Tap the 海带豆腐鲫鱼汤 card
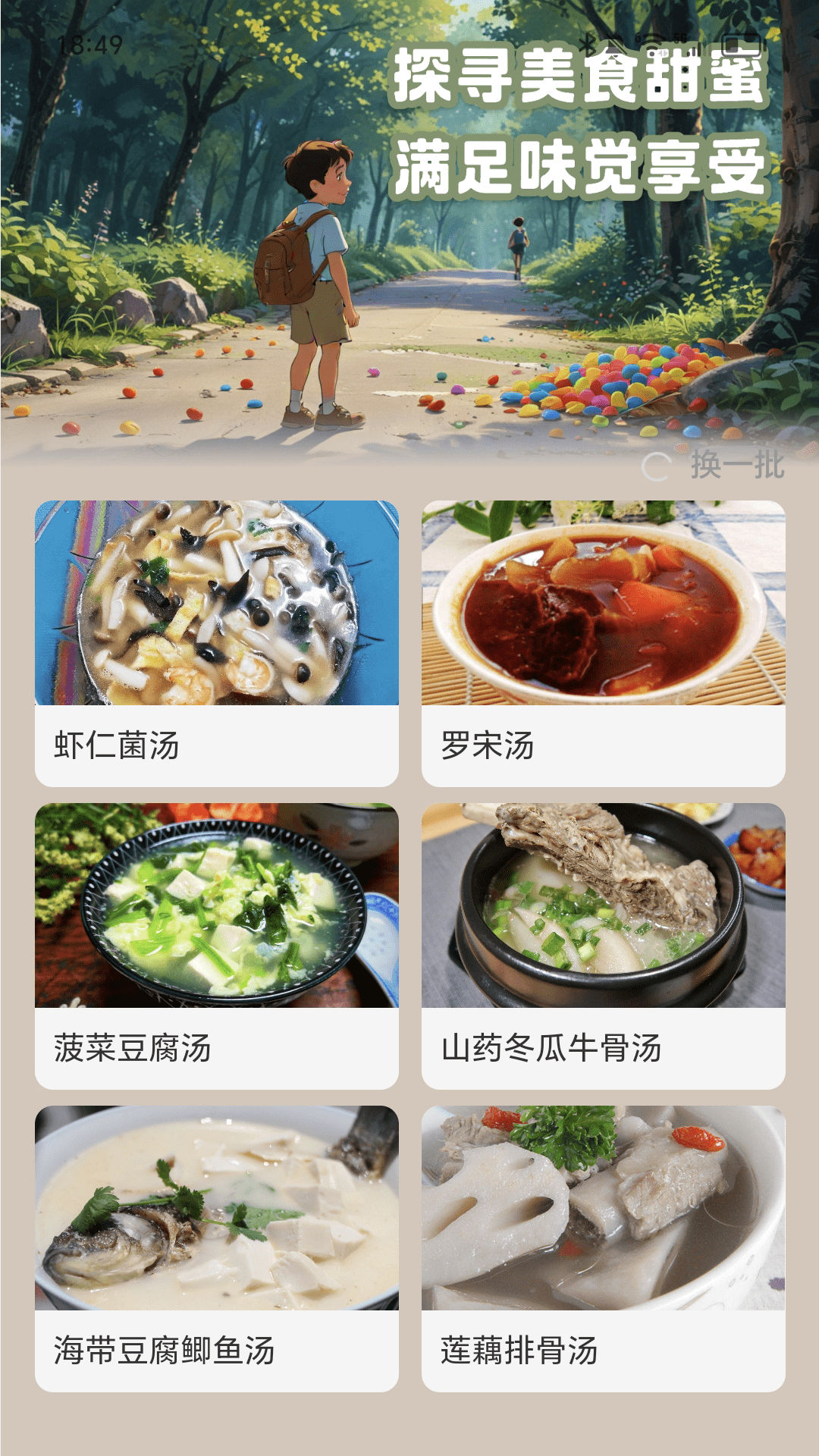The height and width of the screenshot is (1456, 819). coord(217,1248)
